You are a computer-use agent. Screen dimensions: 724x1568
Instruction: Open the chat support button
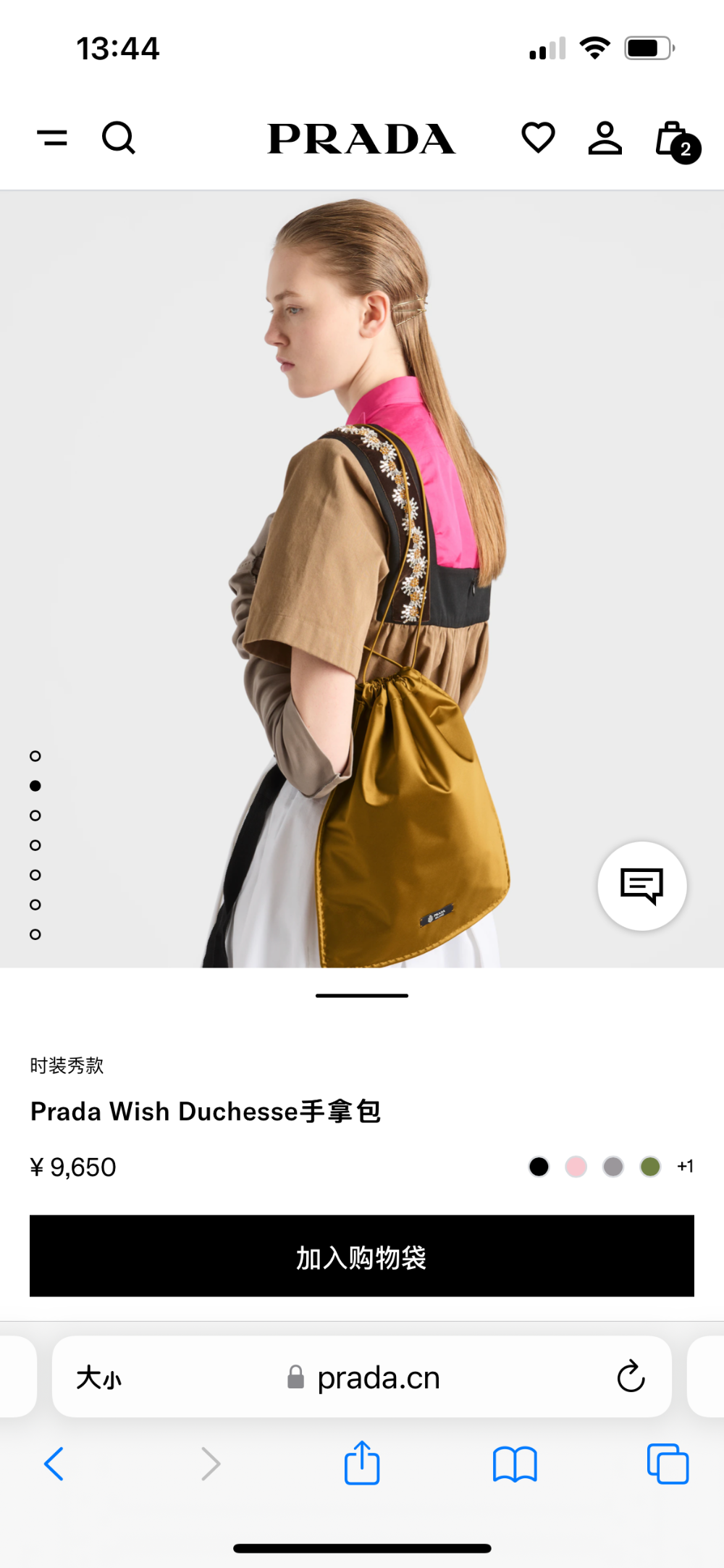(x=642, y=886)
